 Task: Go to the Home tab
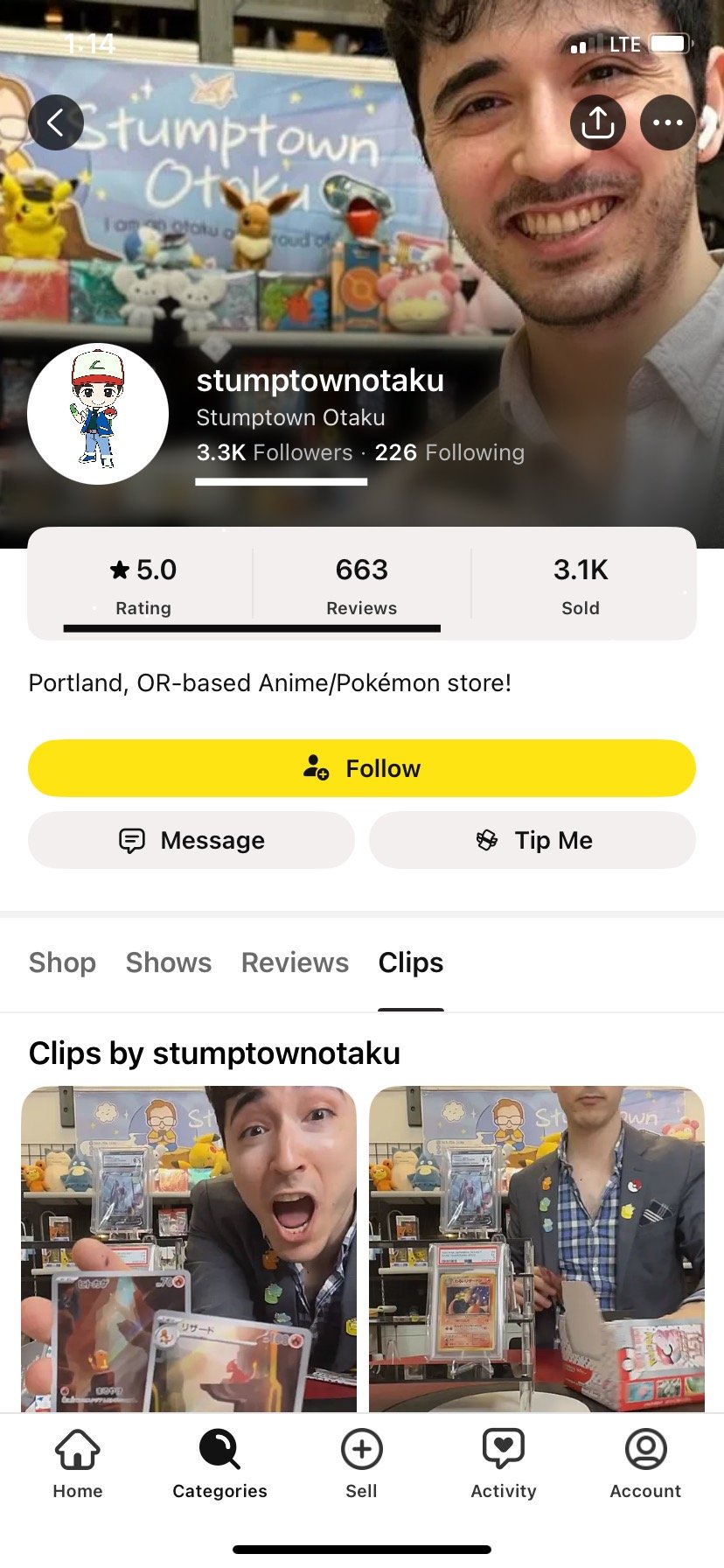point(78,1463)
